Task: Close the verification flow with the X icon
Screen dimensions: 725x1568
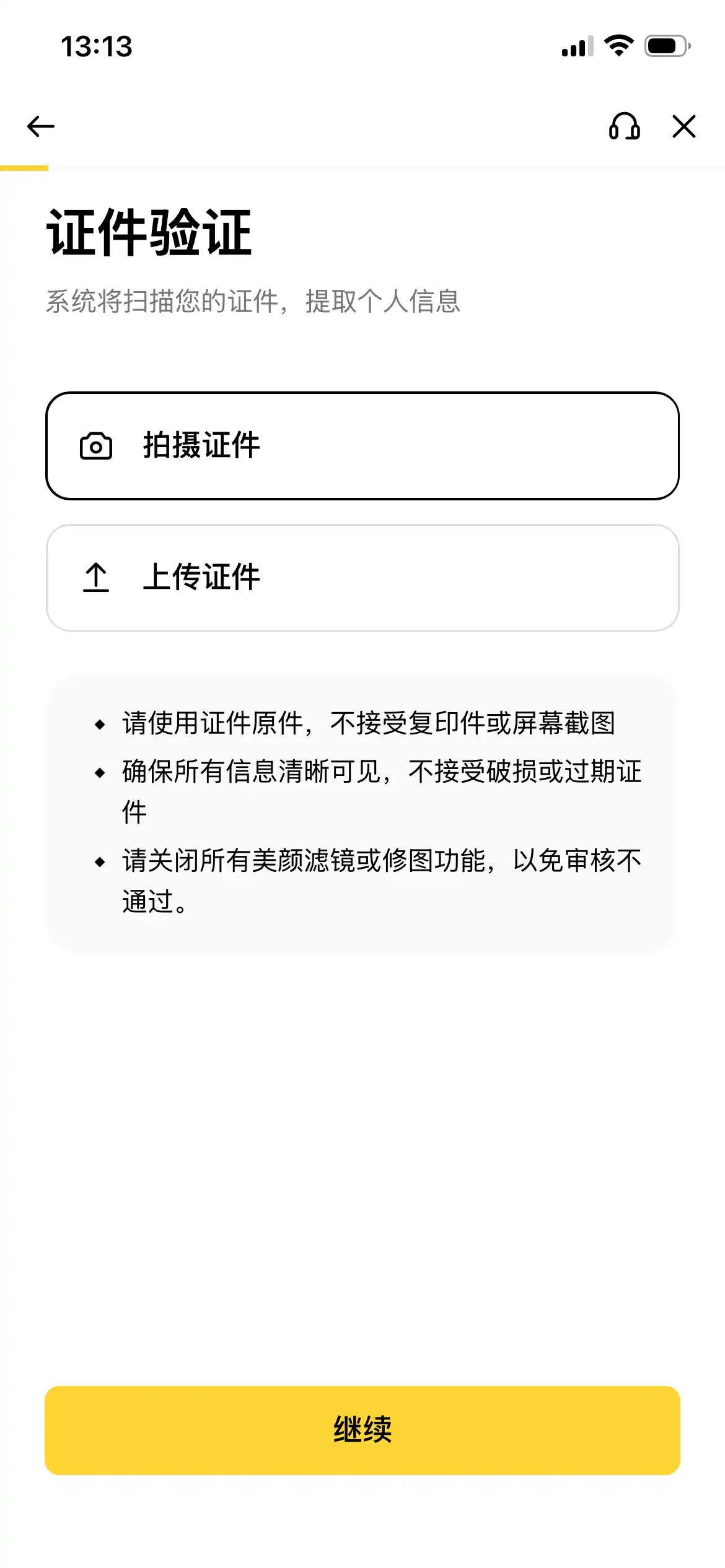Action: [684, 127]
